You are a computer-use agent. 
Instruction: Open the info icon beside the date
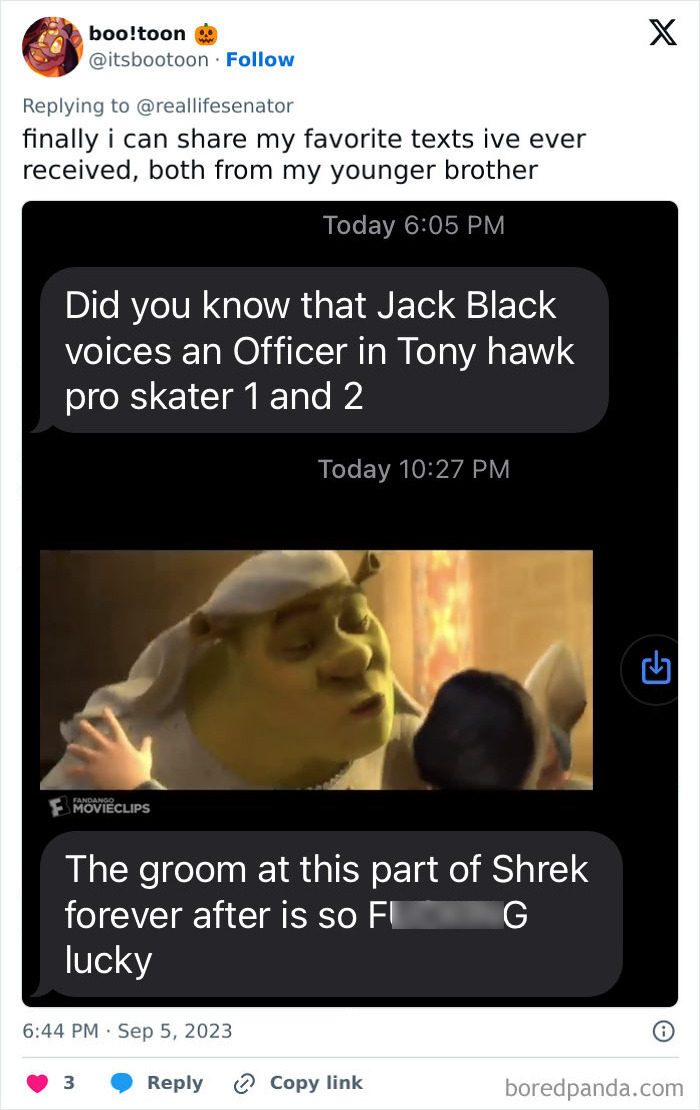pyautogui.click(x=661, y=1031)
